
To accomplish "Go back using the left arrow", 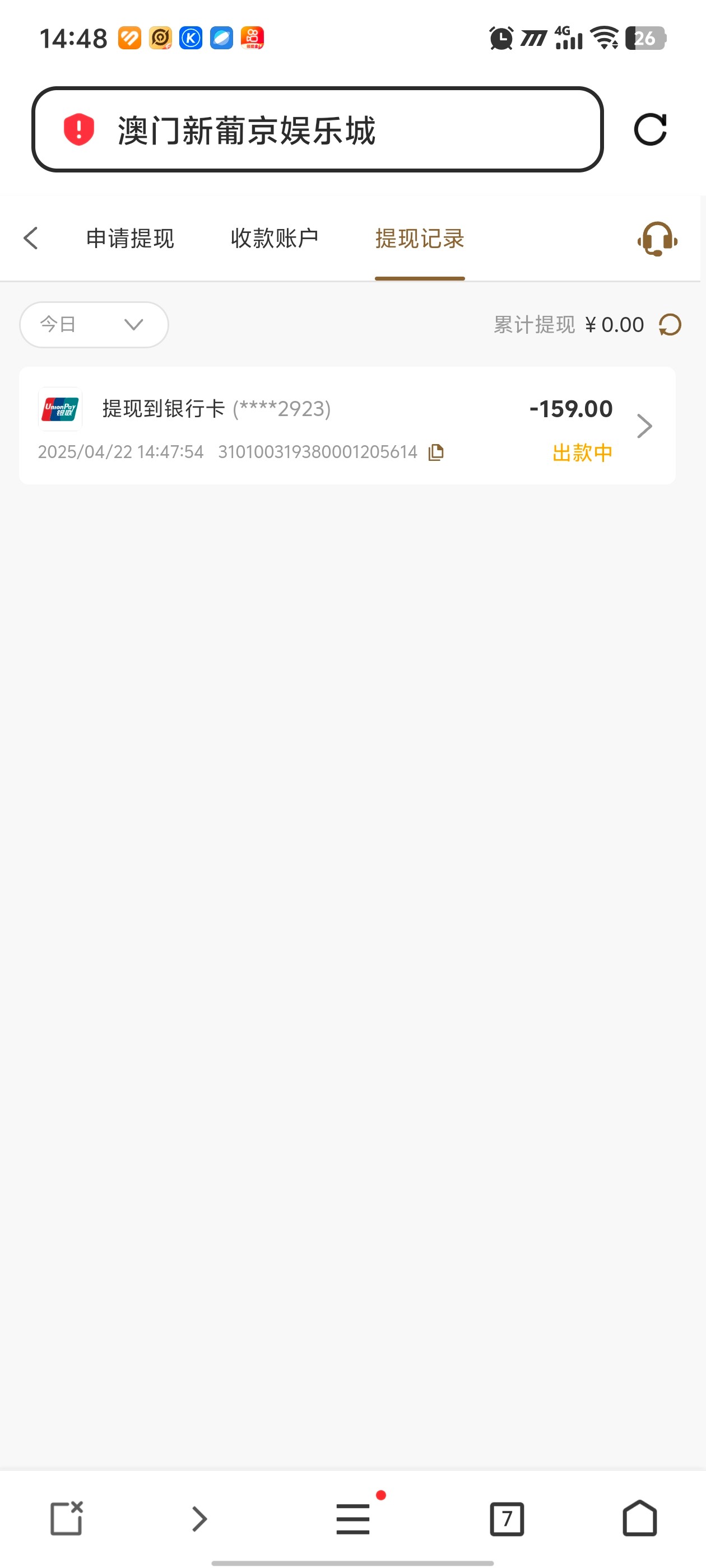I will pos(31,238).
